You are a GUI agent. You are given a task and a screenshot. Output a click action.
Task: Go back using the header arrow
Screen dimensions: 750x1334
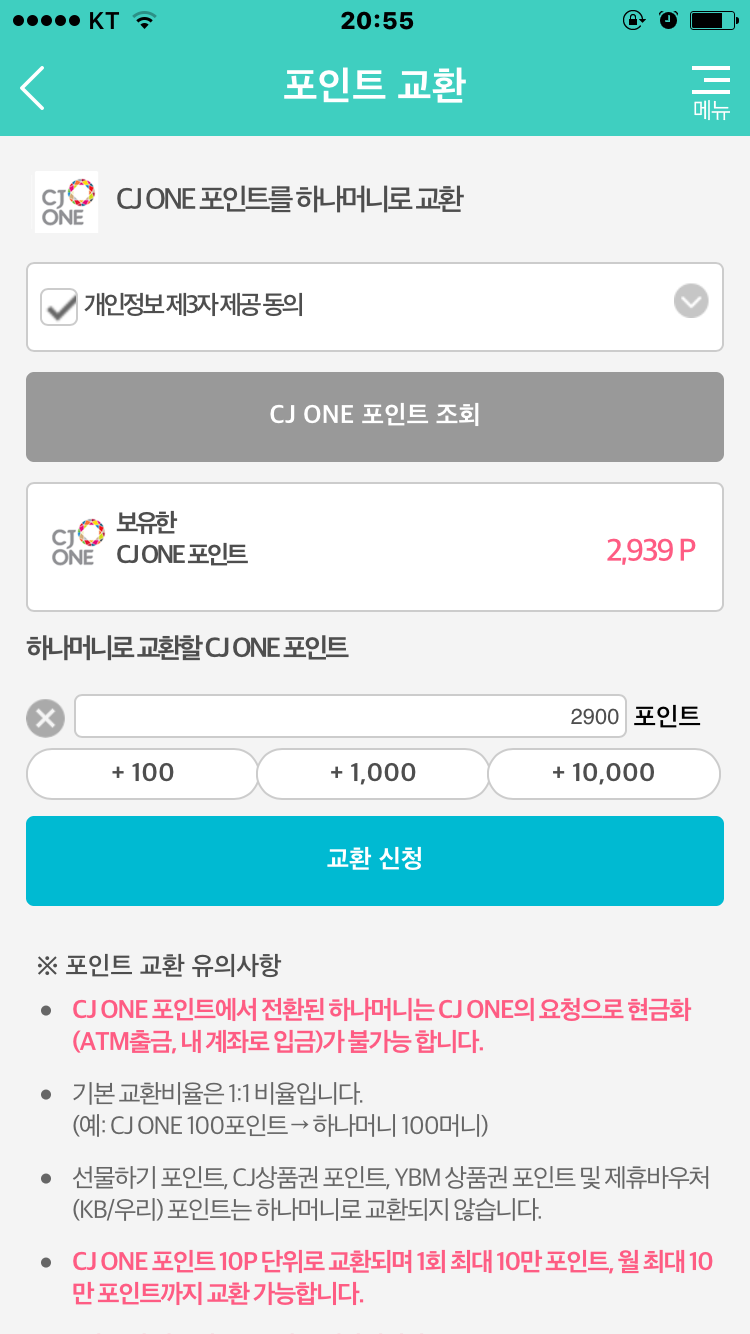pyautogui.click(x=33, y=88)
